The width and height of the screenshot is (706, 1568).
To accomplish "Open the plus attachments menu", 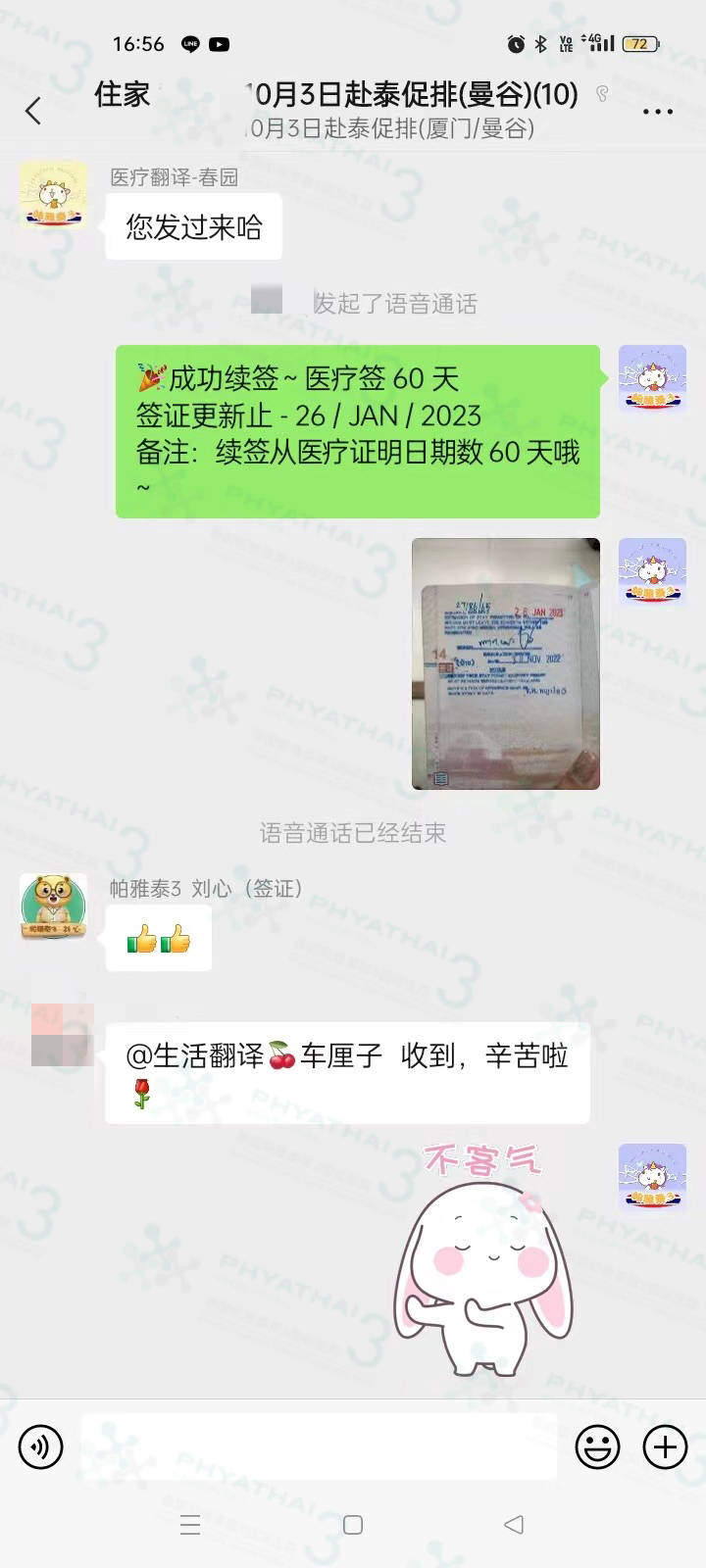I will pos(665,1446).
